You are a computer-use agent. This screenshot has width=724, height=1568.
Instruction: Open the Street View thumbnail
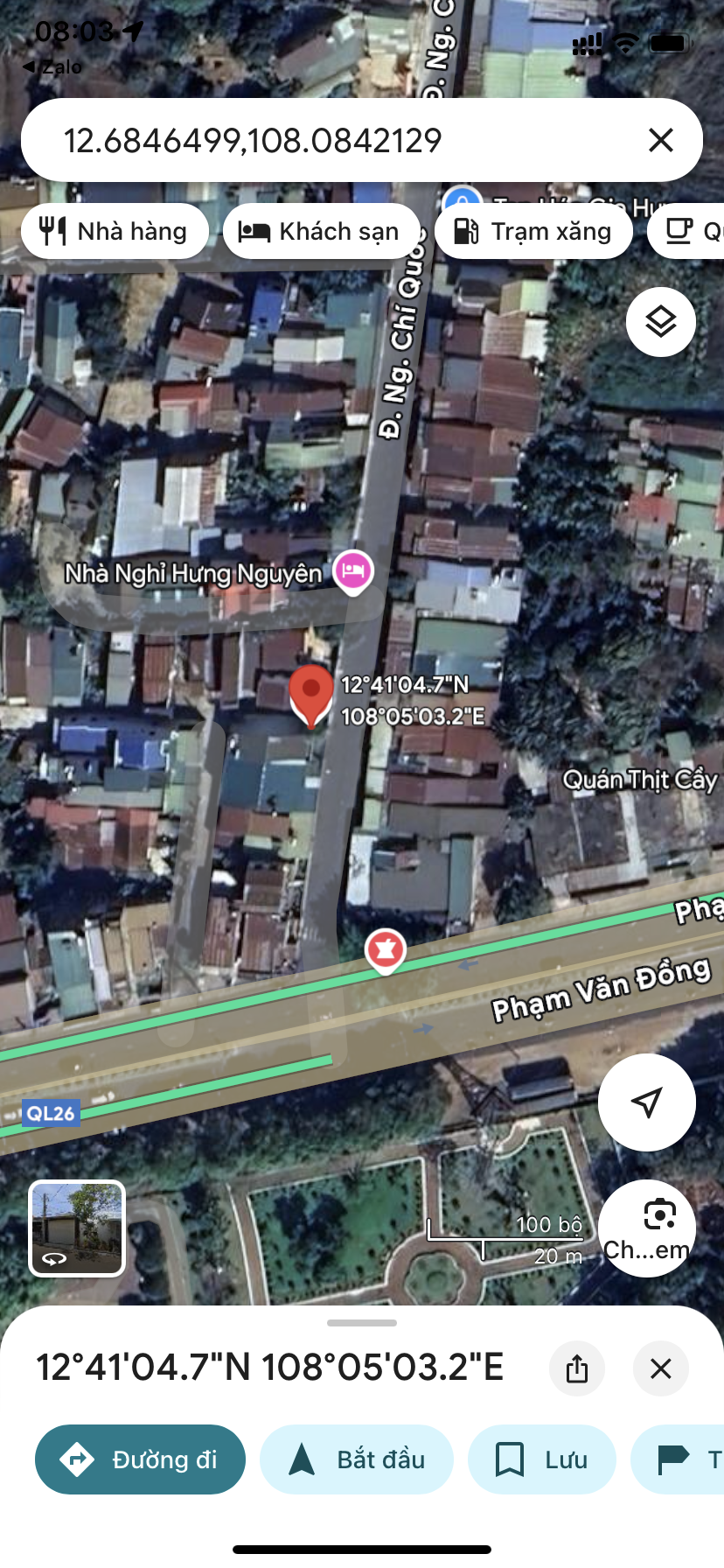[x=77, y=1228]
